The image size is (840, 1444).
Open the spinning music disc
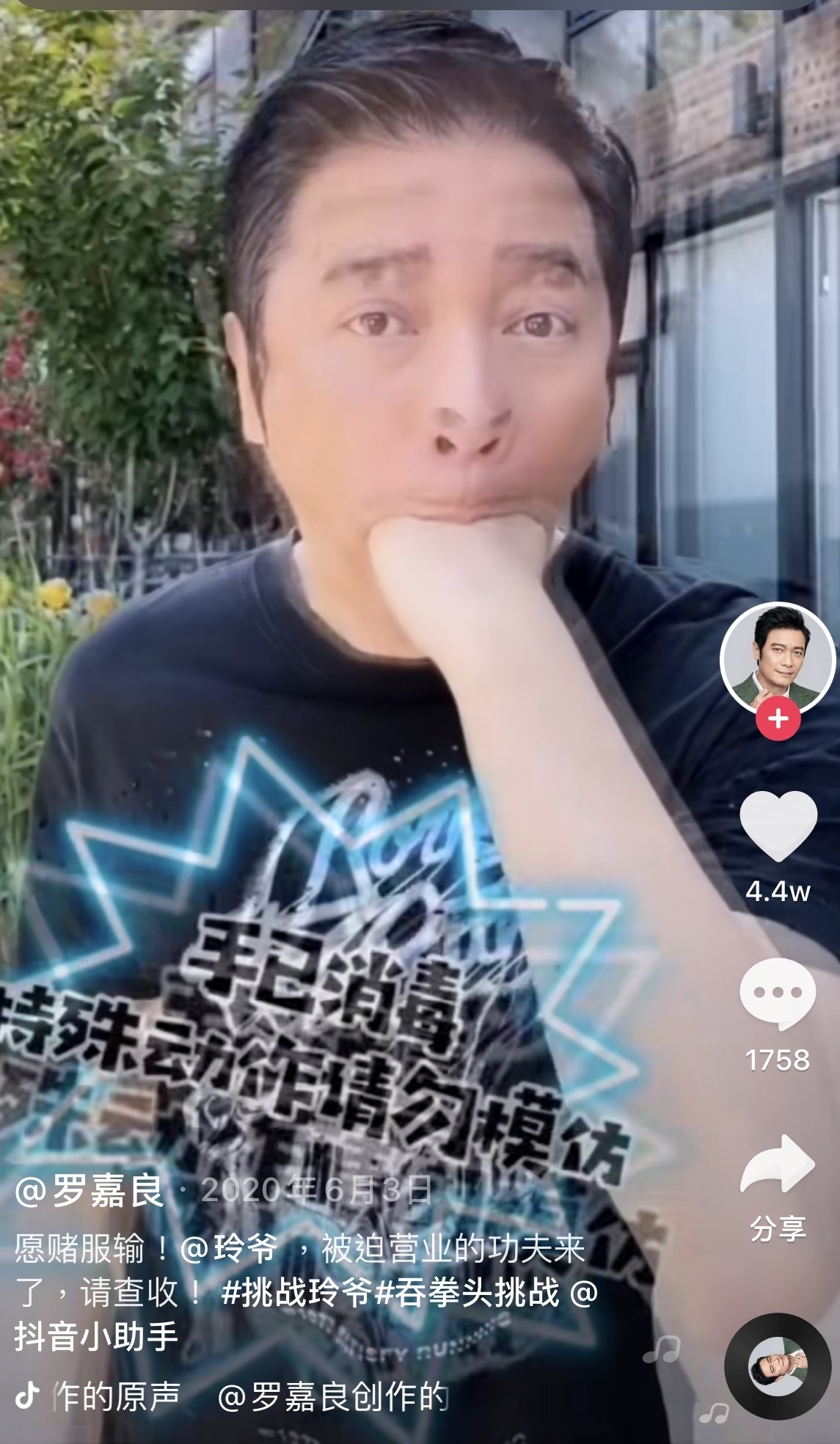(x=778, y=1365)
